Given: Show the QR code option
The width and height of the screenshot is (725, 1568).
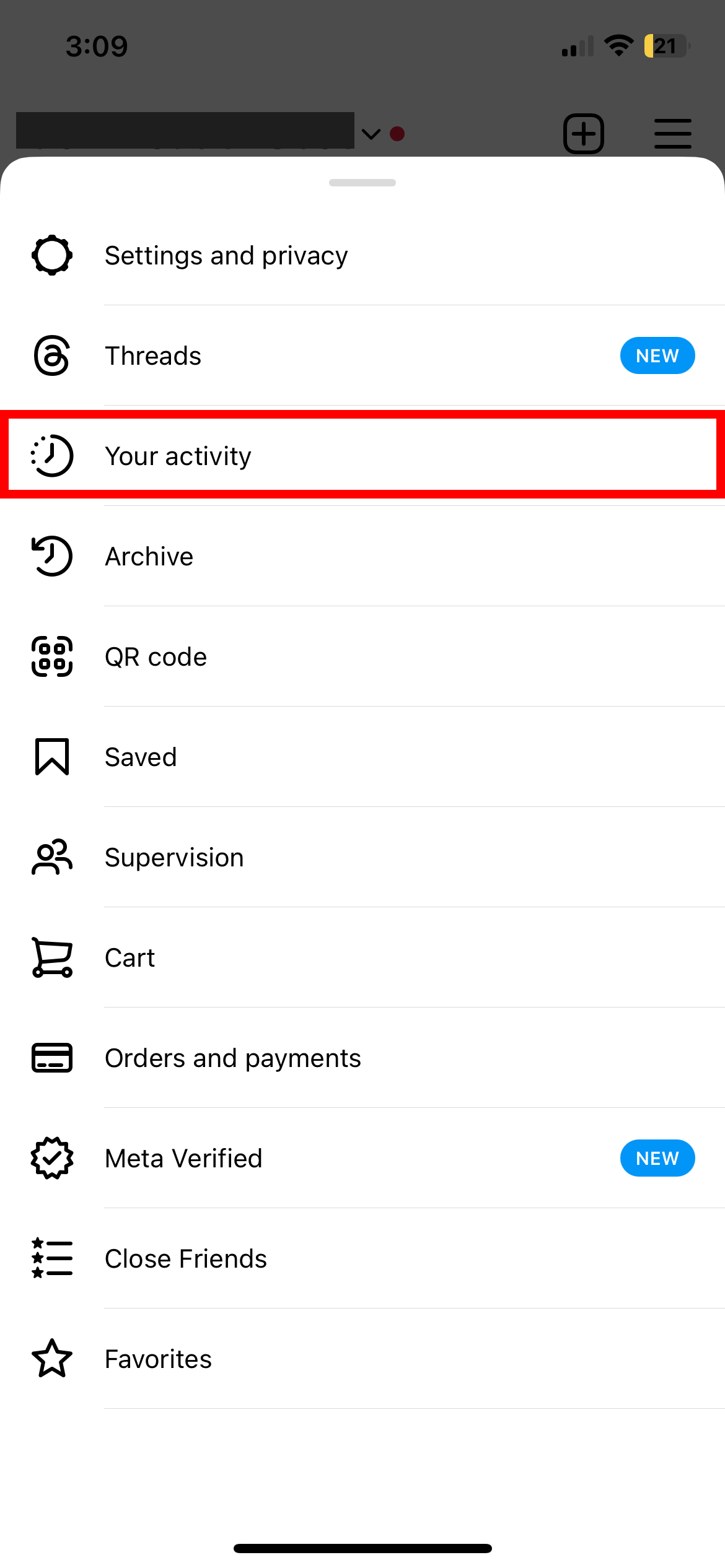Looking at the screenshot, I should pos(156,657).
